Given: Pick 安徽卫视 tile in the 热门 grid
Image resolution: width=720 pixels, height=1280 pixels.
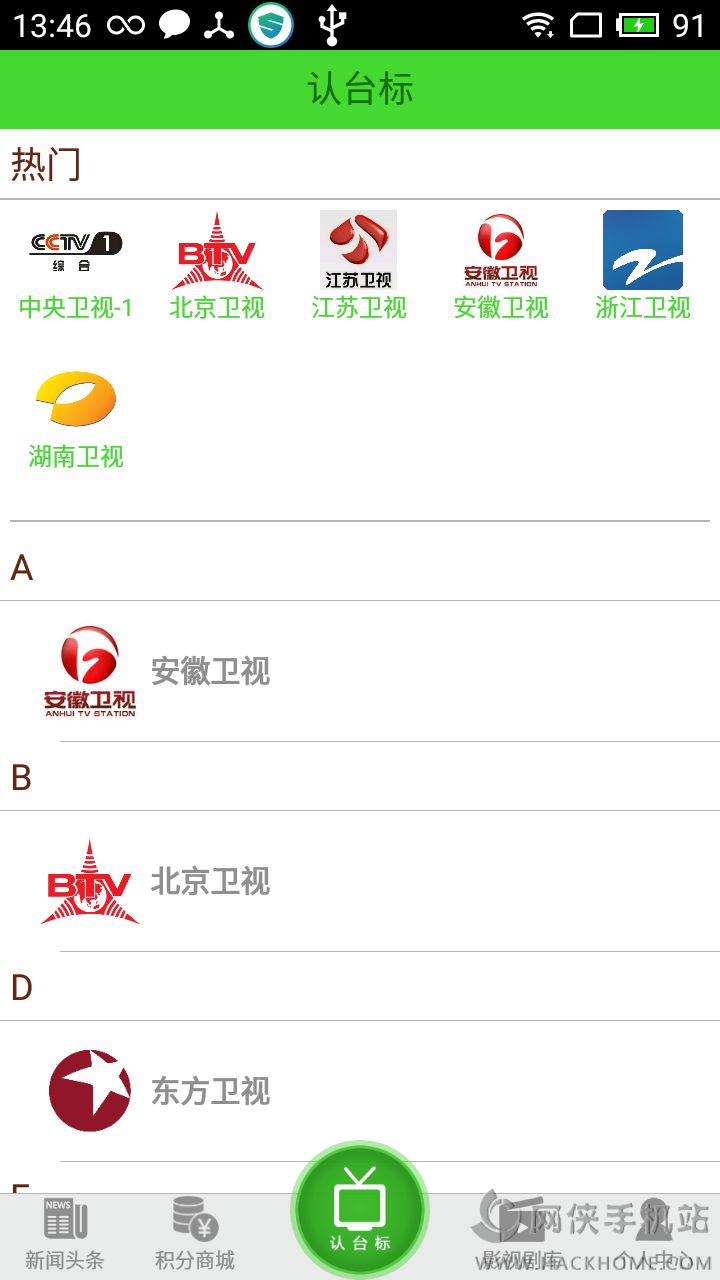Looking at the screenshot, I should click(x=500, y=265).
